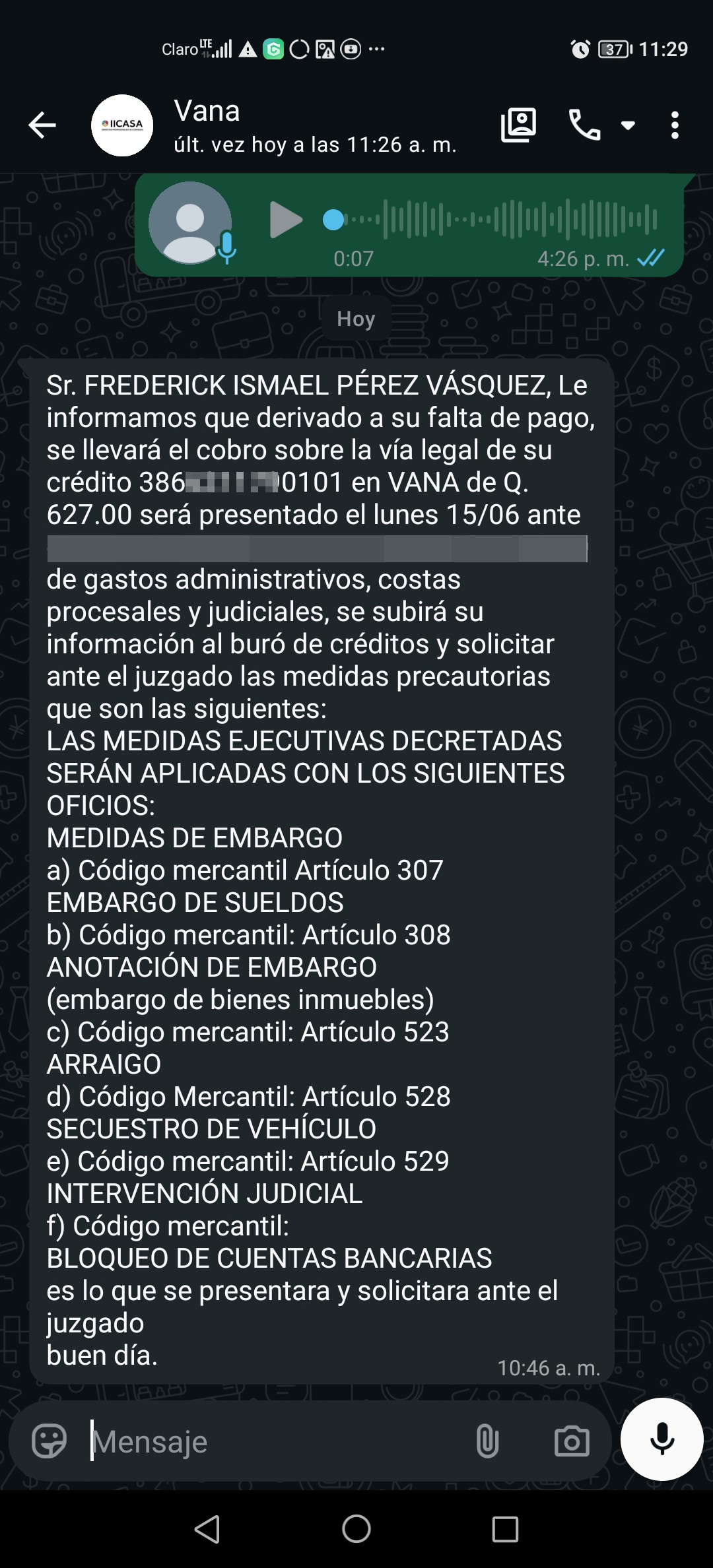The height and width of the screenshot is (1568, 713).
Task: Open Vana contact info from header
Action: click(x=315, y=126)
